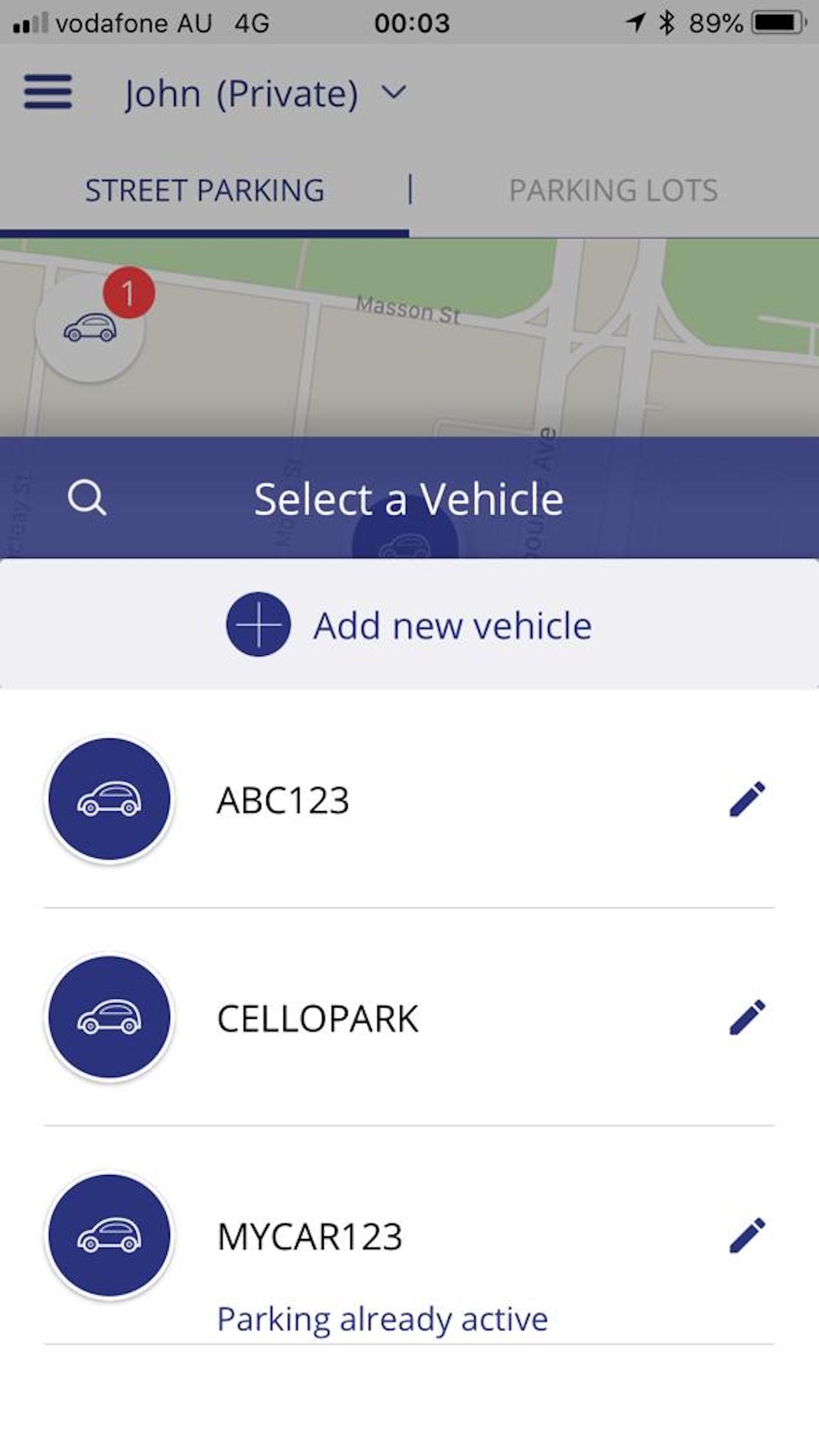Select the ABC123 vehicle row
This screenshot has width=819, height=1456.
coord(282,801)
